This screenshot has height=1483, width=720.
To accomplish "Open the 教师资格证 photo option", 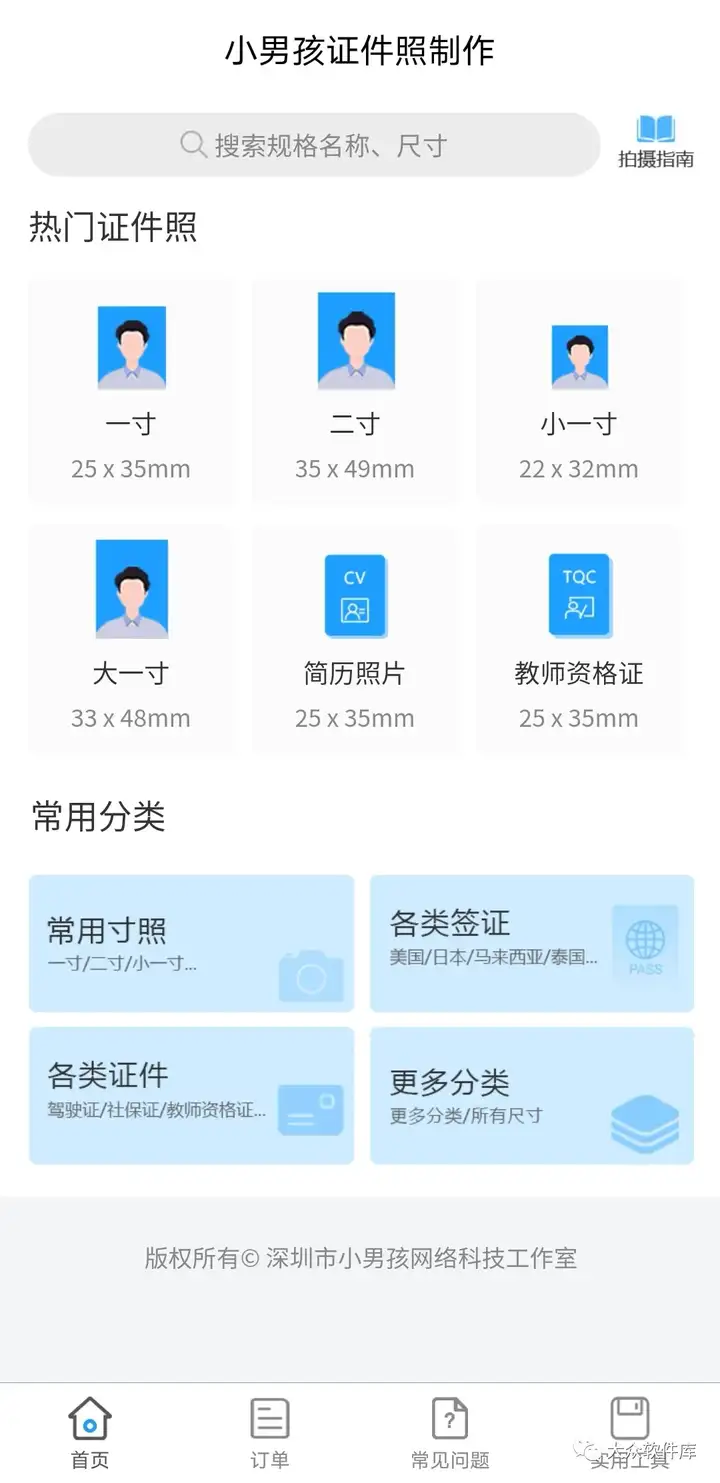I will tap(579, 638).
